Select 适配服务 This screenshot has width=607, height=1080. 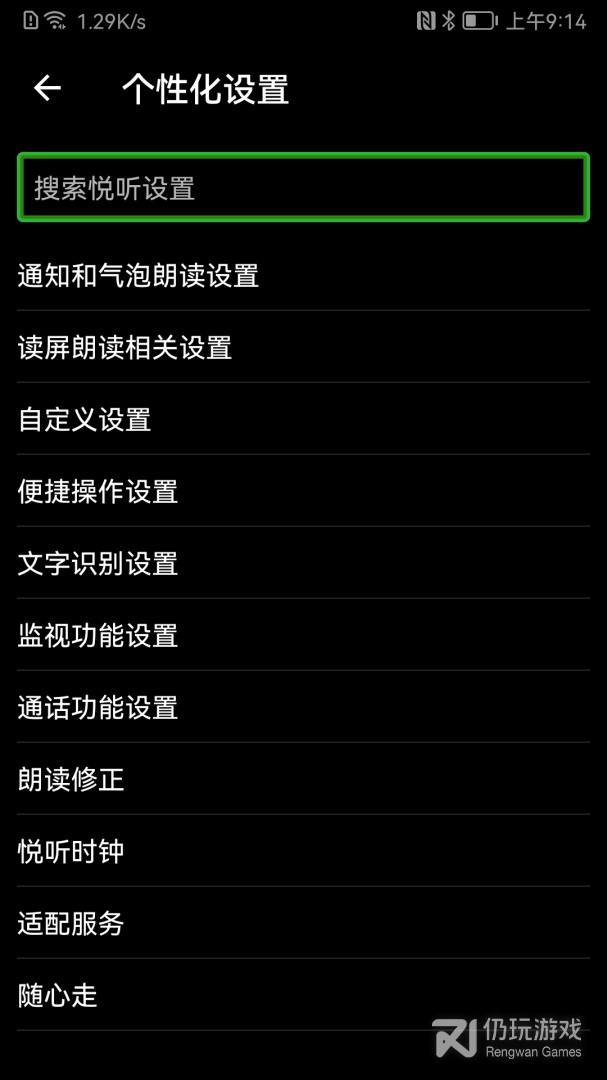point(71,923)
